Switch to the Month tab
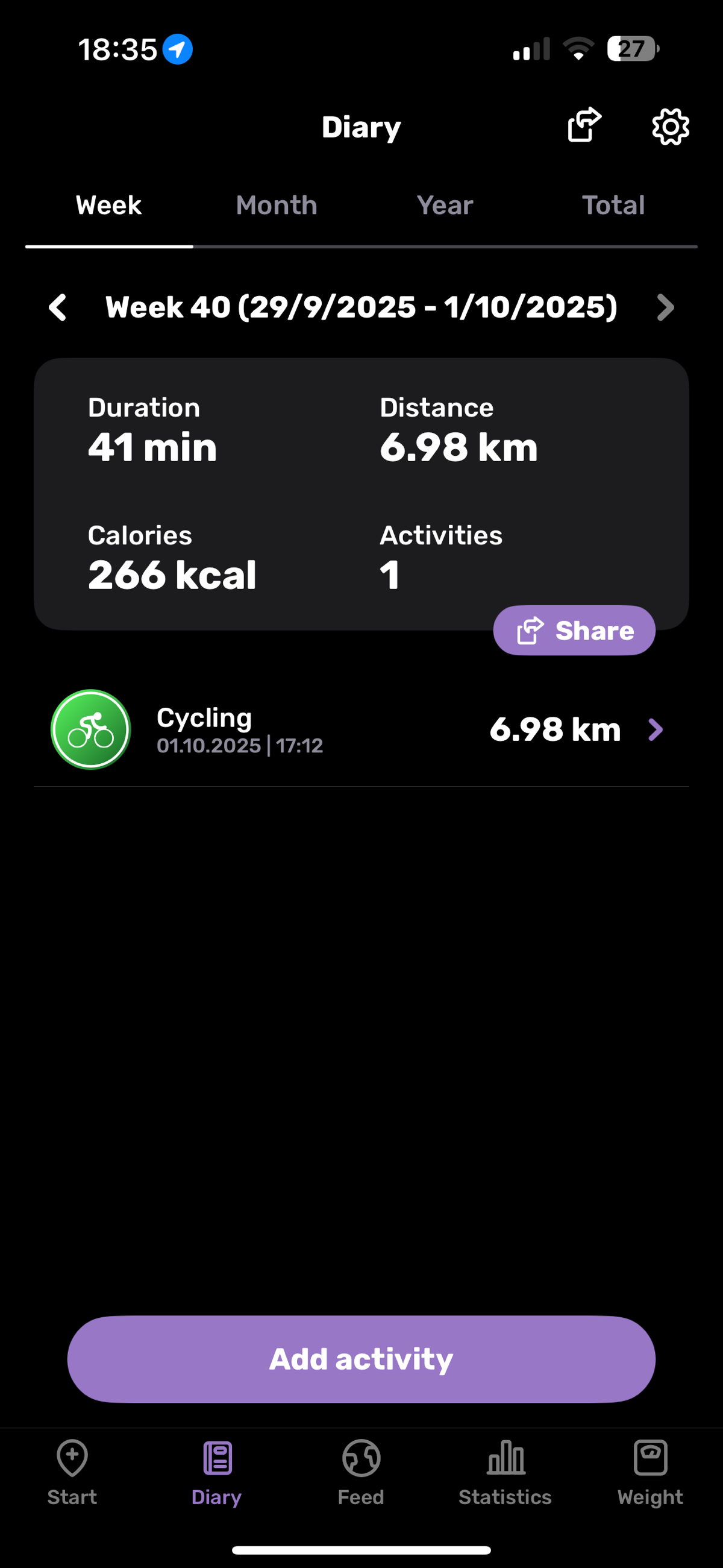The width and height of the screenshot is (723, 1568). pos(277,206)
